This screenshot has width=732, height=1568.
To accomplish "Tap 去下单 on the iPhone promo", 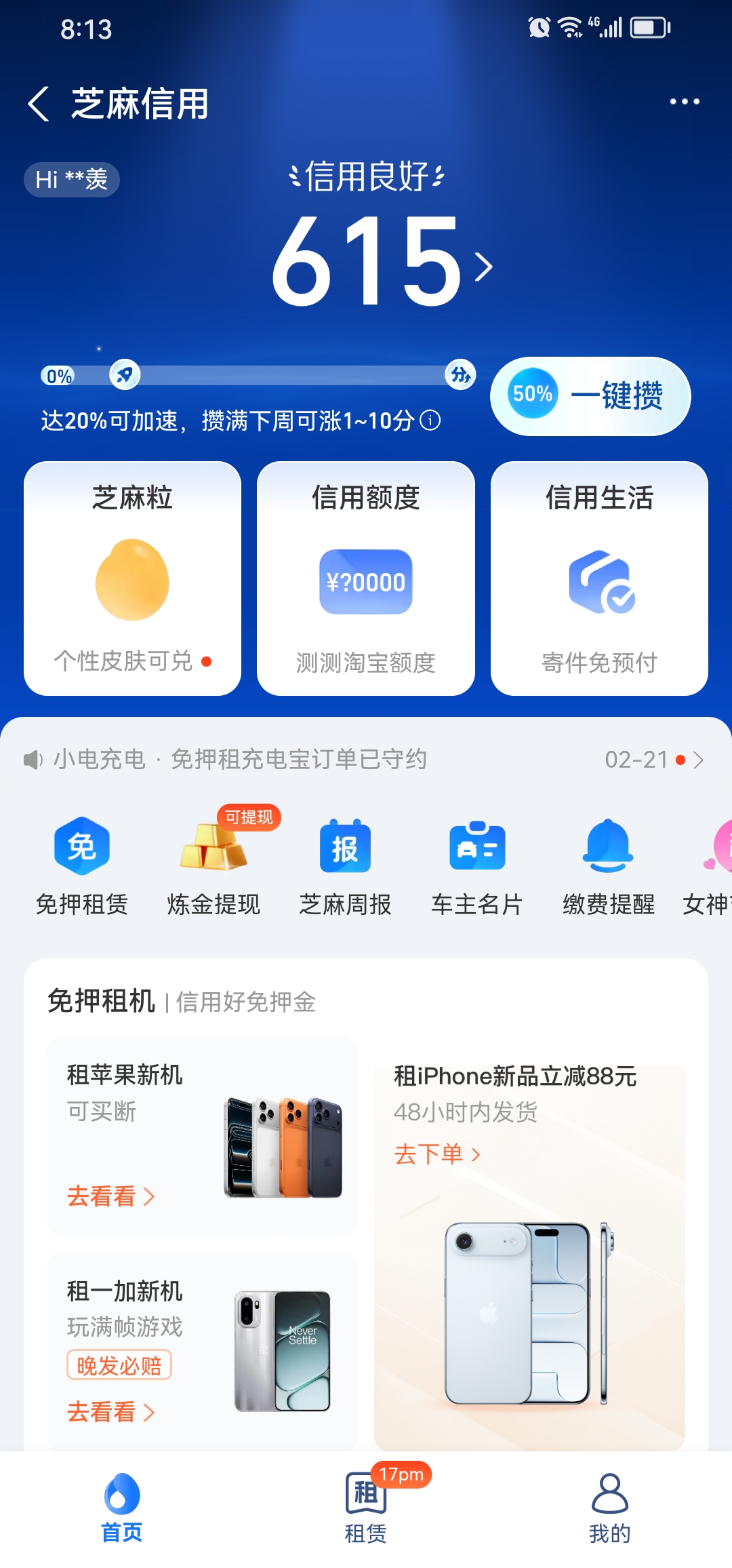I will click(x=437, y=1154).
